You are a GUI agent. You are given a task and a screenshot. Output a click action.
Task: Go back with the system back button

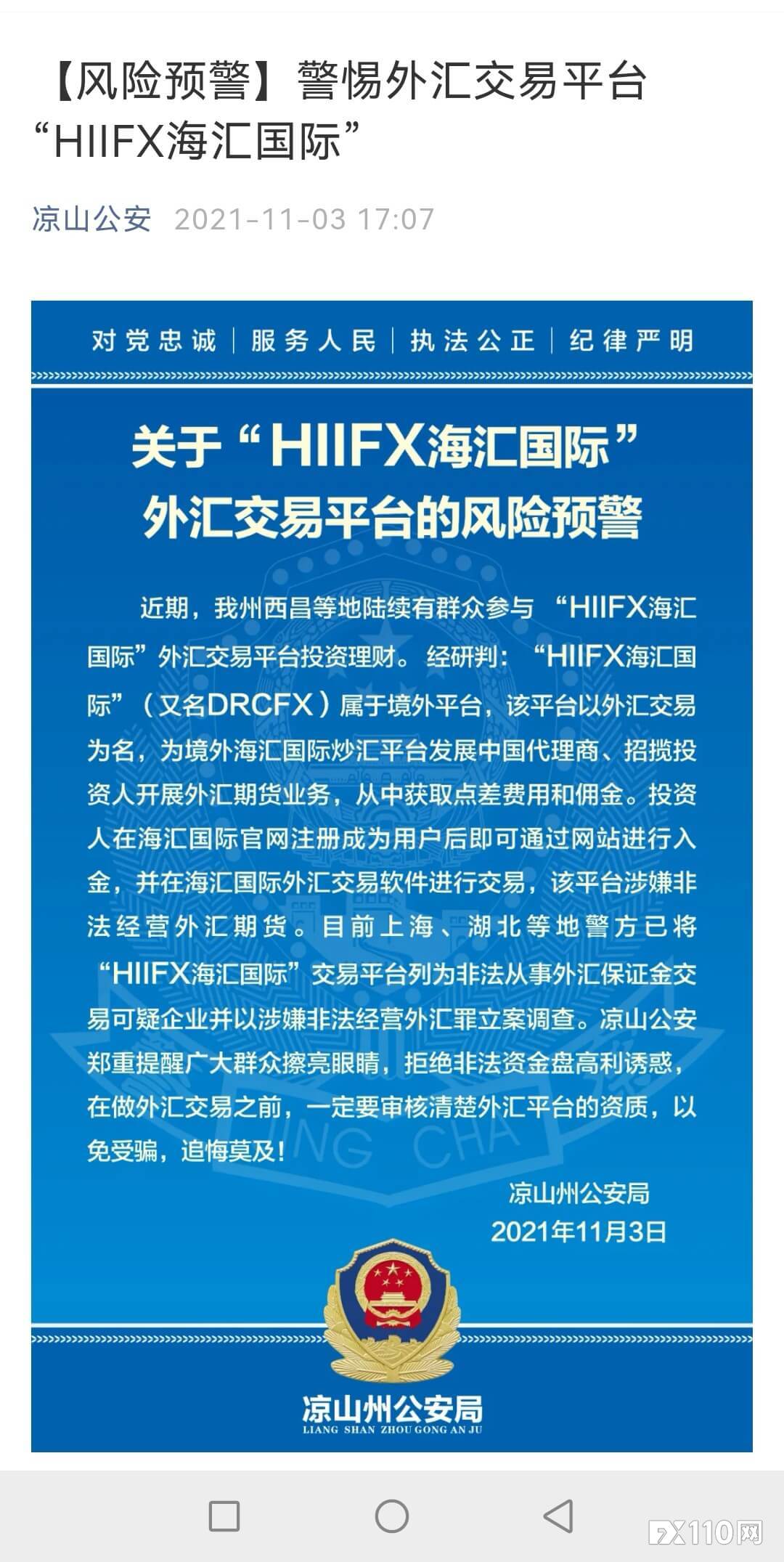coord(558,1516)
